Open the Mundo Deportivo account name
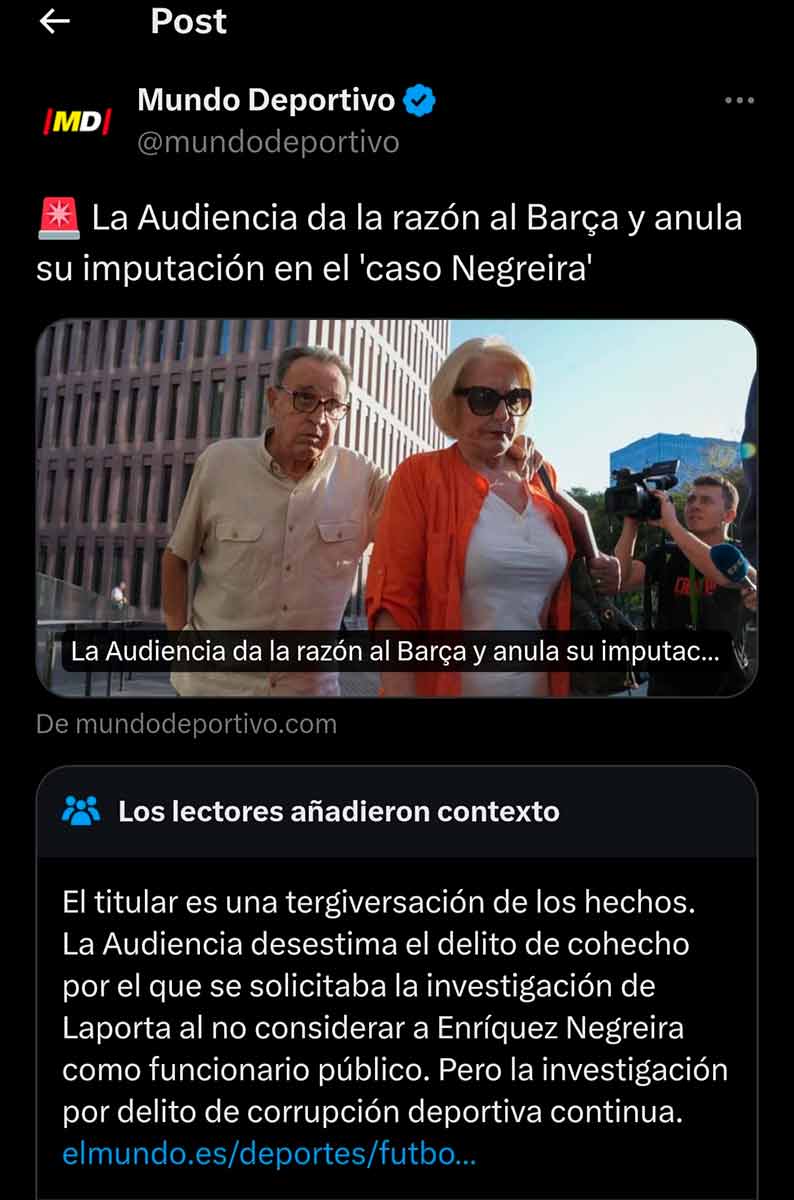Image resolution: width=794 pixels, height=1200 pixels. tap(266, 100)
